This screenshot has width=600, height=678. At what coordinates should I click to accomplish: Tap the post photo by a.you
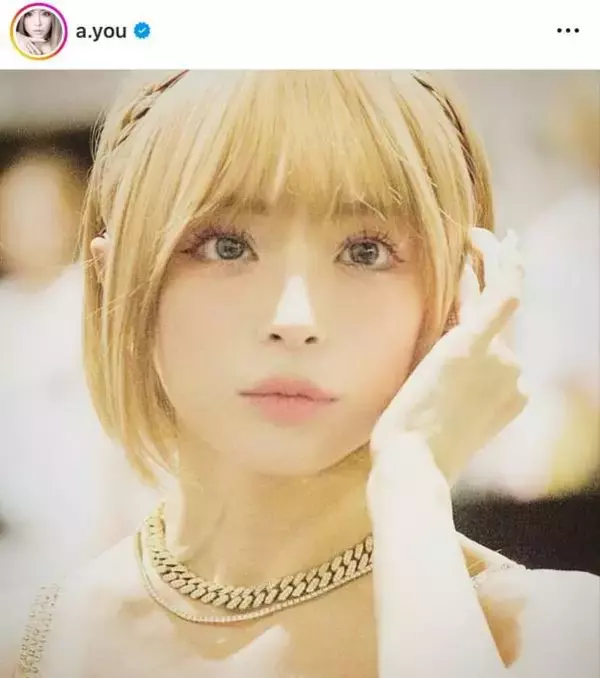pos(300,372)
